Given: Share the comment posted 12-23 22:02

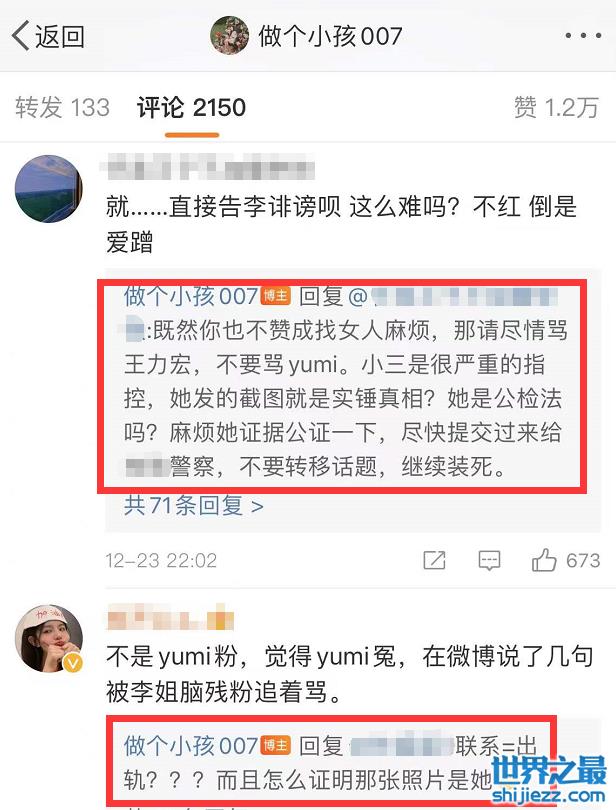Looking at the screenshot, I should [x=435, y=560].
